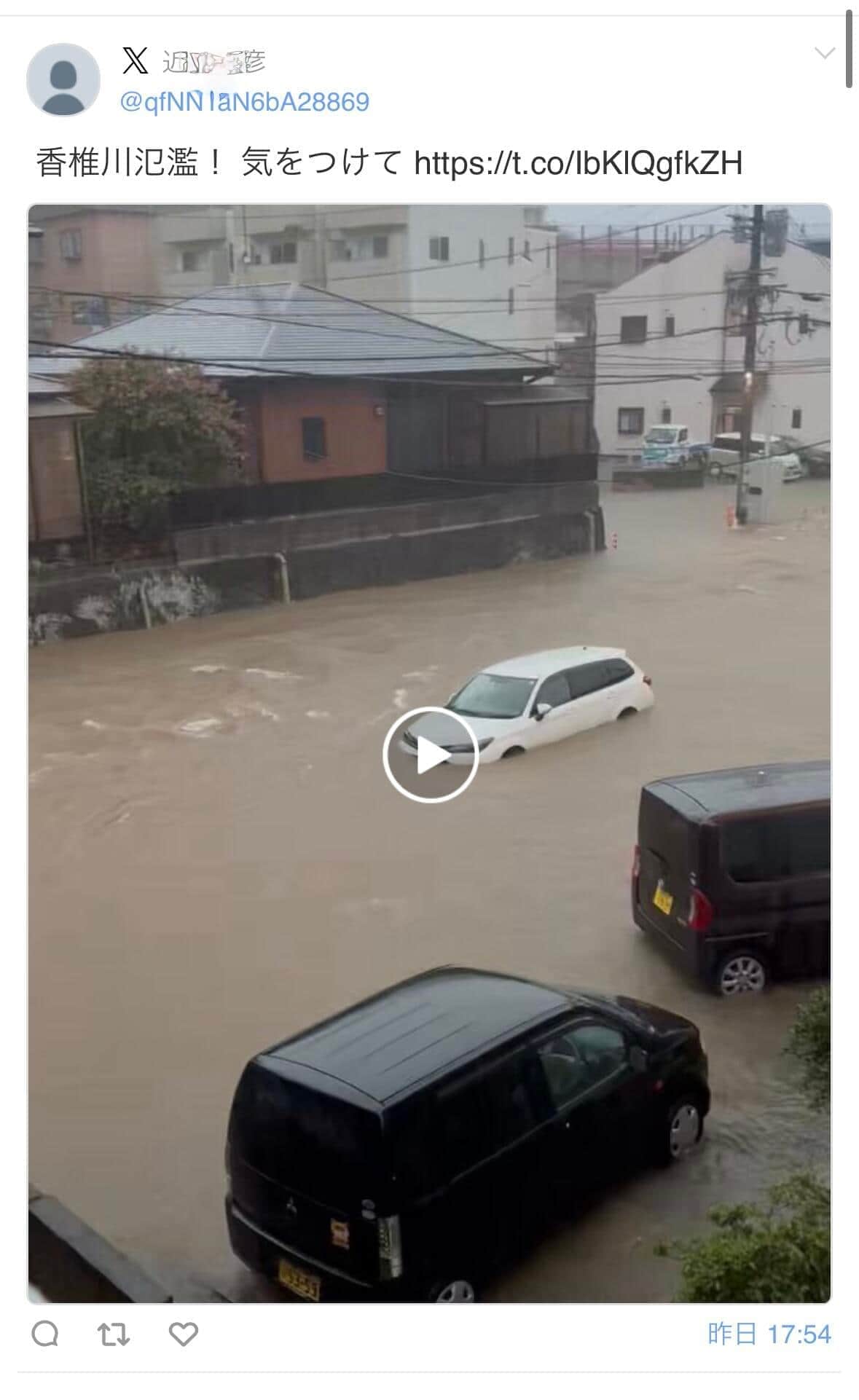Open the @qfNNlaN6bA28869 handle
This screenshot has height=1400, width=859.
coord(244,101)
